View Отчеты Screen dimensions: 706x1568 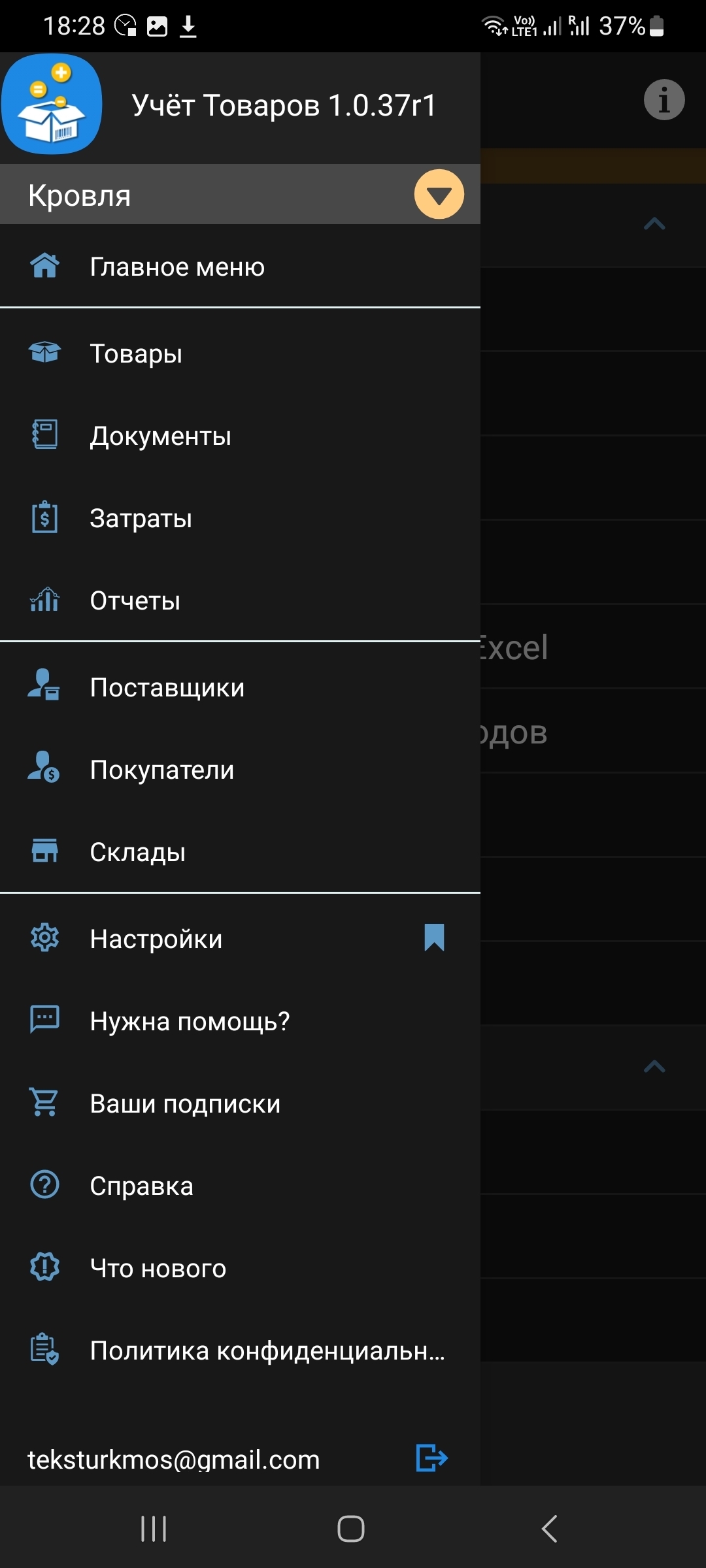(135, 600)
